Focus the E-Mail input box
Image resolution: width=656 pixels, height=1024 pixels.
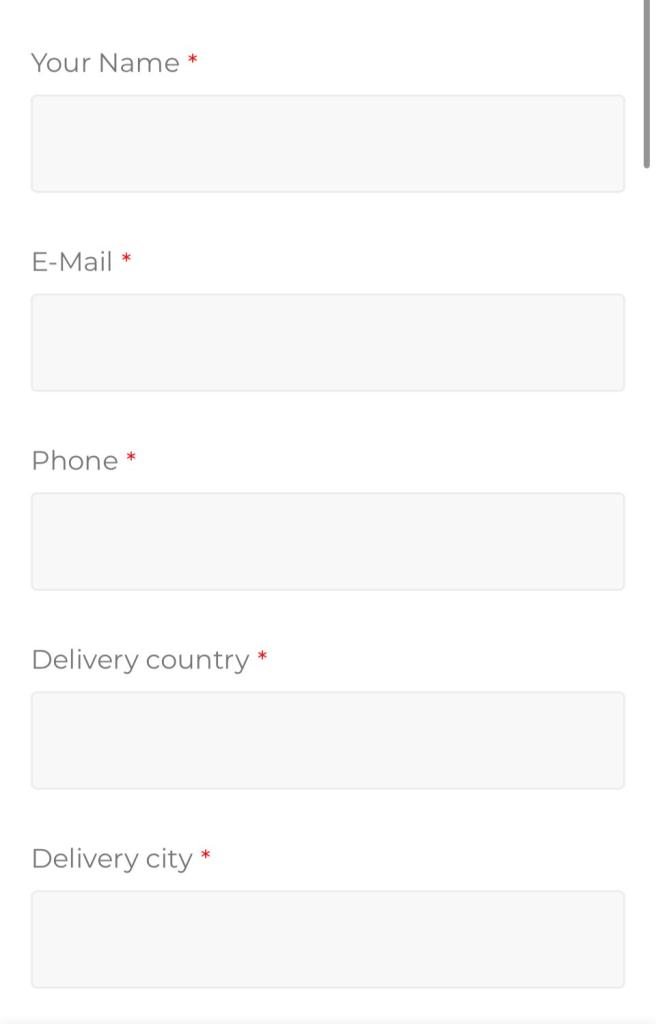coord(328,343)
